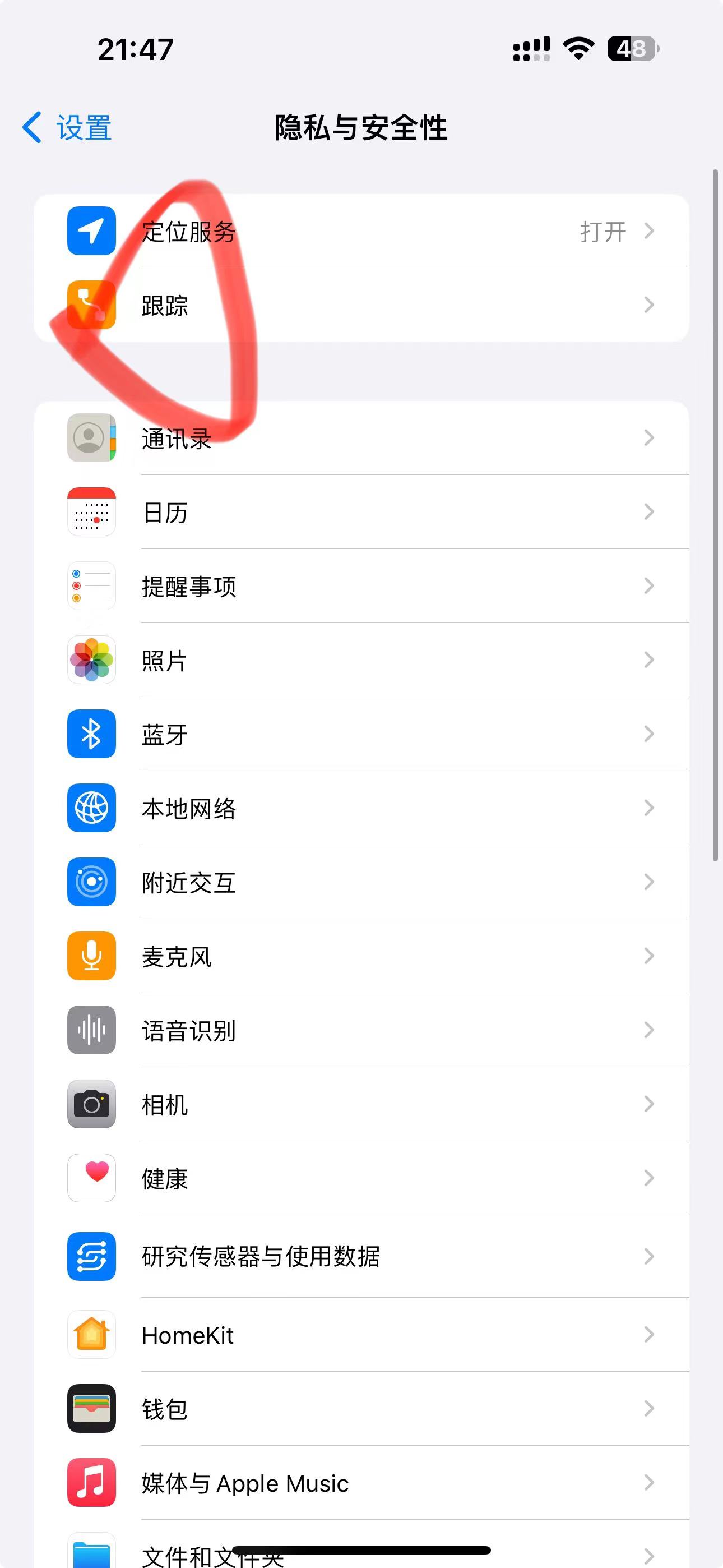The image size is (723, 1568).
Task: Open 提醒事项 permissions
Action: (x=361, y=586)
